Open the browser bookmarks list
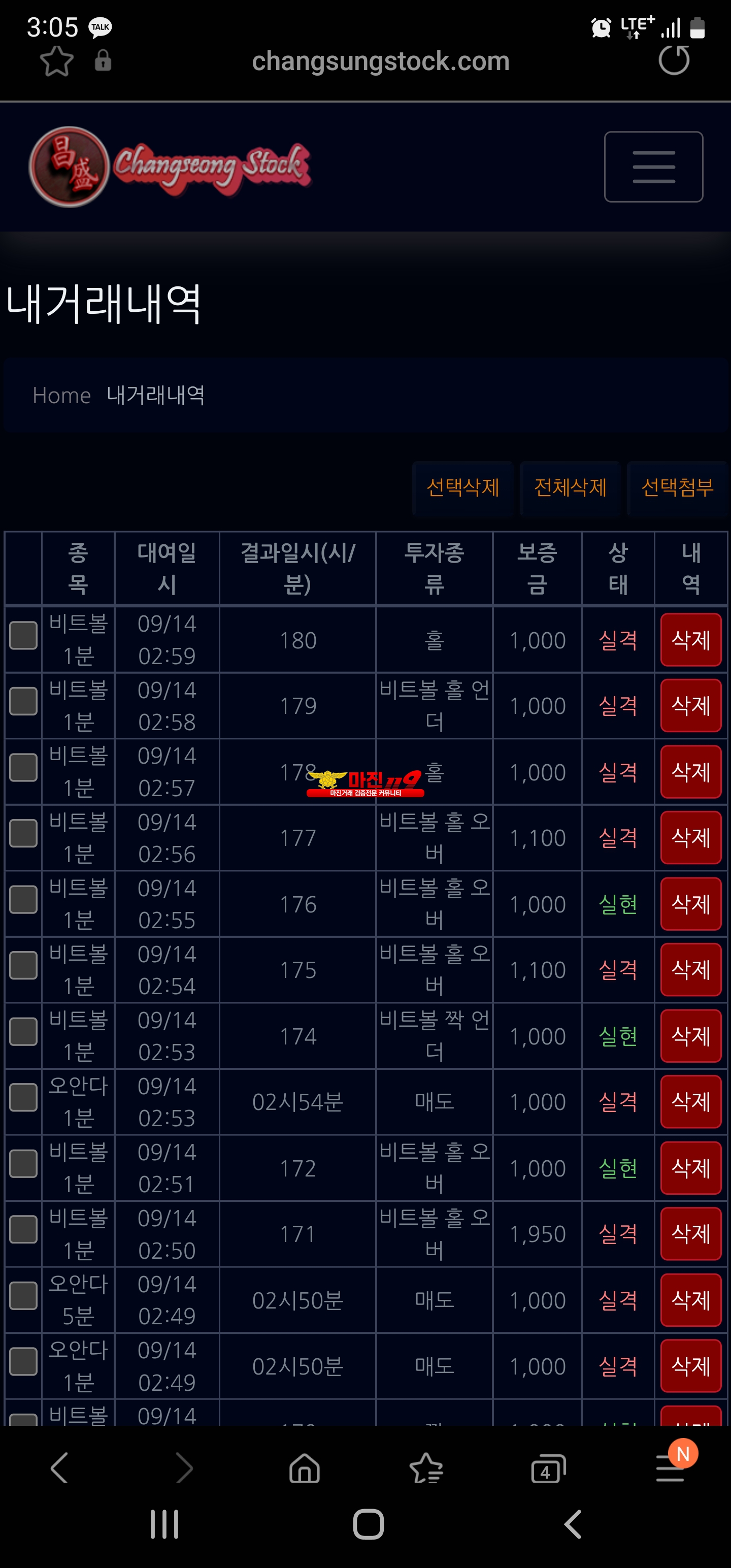 point(426,1468)
